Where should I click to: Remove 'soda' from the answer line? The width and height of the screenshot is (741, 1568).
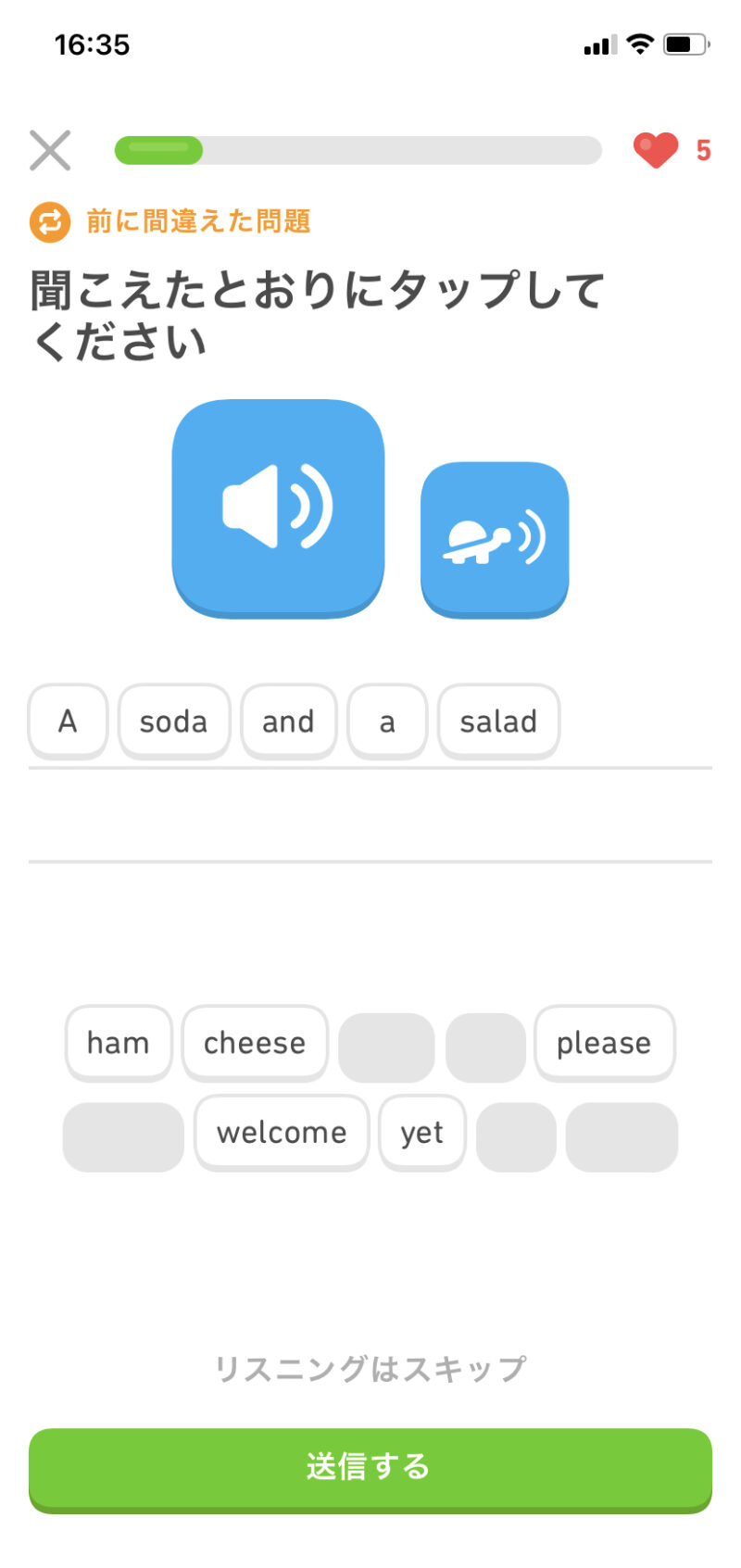(x=173, y=721)
